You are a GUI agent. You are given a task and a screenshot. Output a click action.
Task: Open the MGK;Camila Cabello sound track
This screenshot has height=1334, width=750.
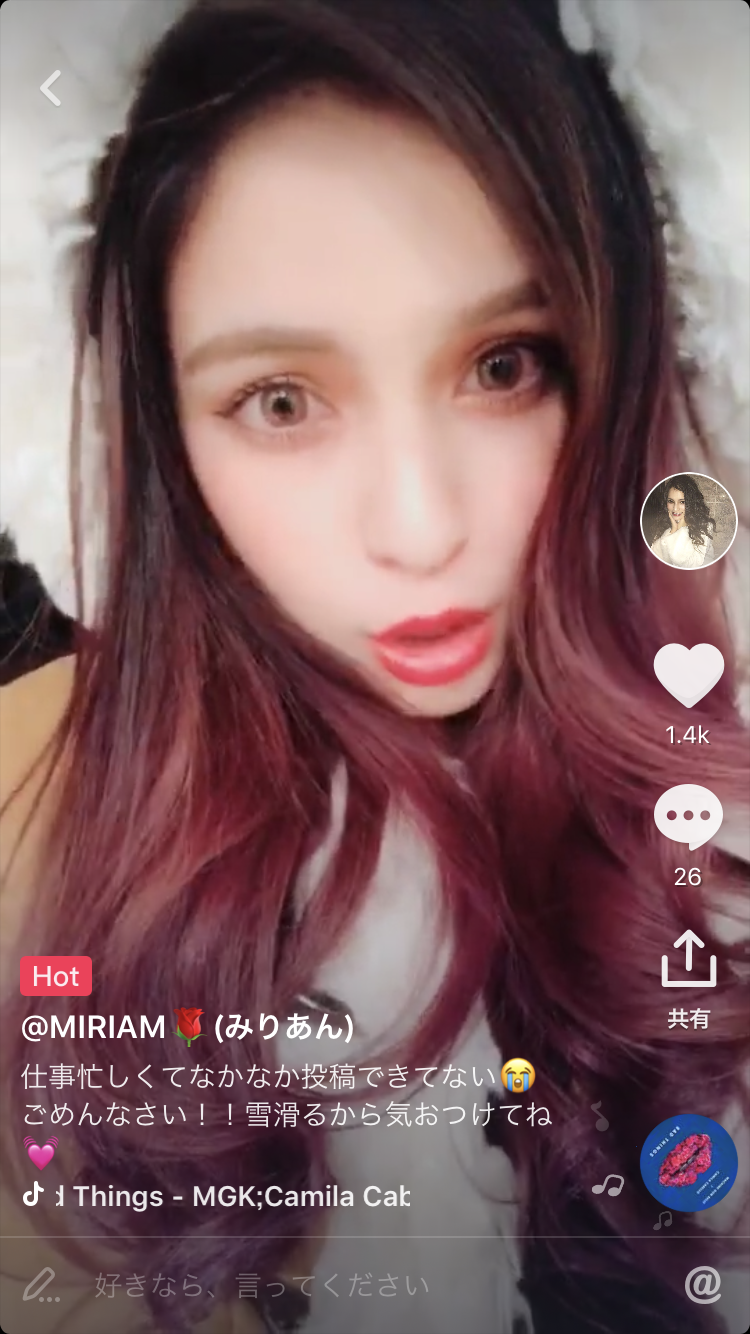240,1195
